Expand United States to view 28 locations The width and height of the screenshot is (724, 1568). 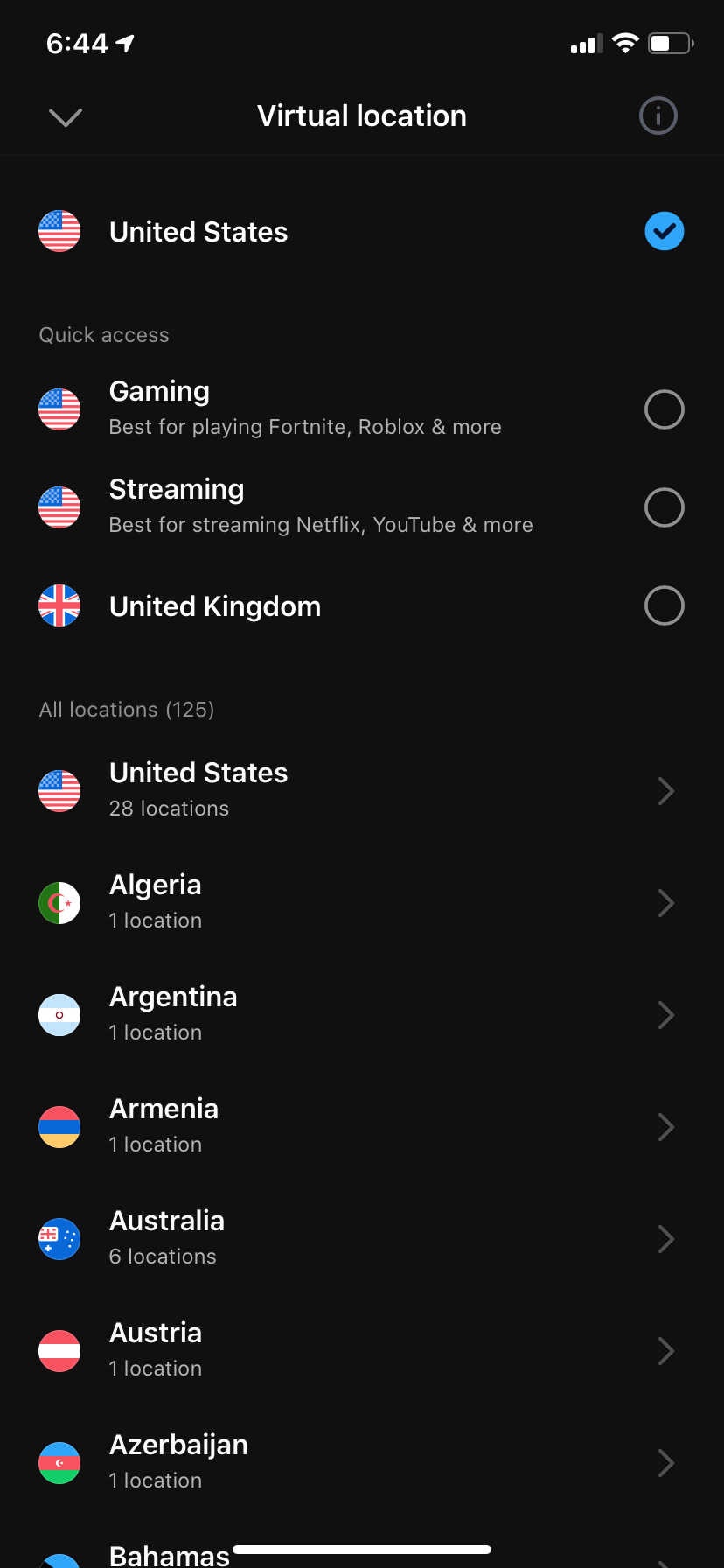tap(362, 790)
